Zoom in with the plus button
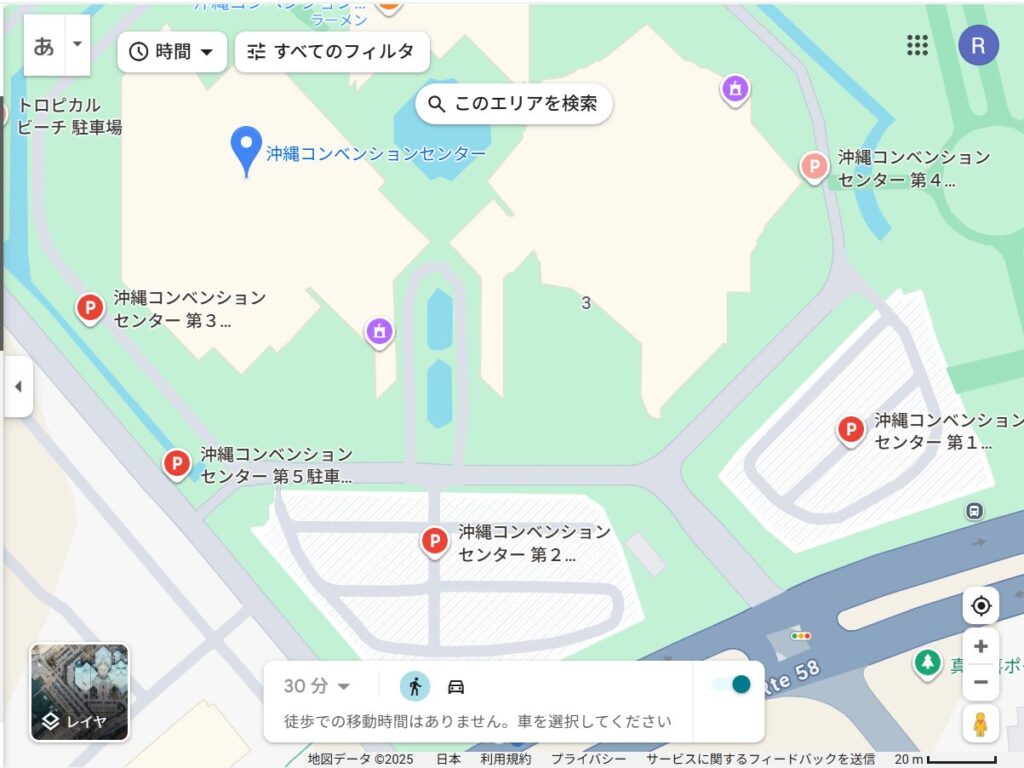1024x768 pixels. point(981,646)
